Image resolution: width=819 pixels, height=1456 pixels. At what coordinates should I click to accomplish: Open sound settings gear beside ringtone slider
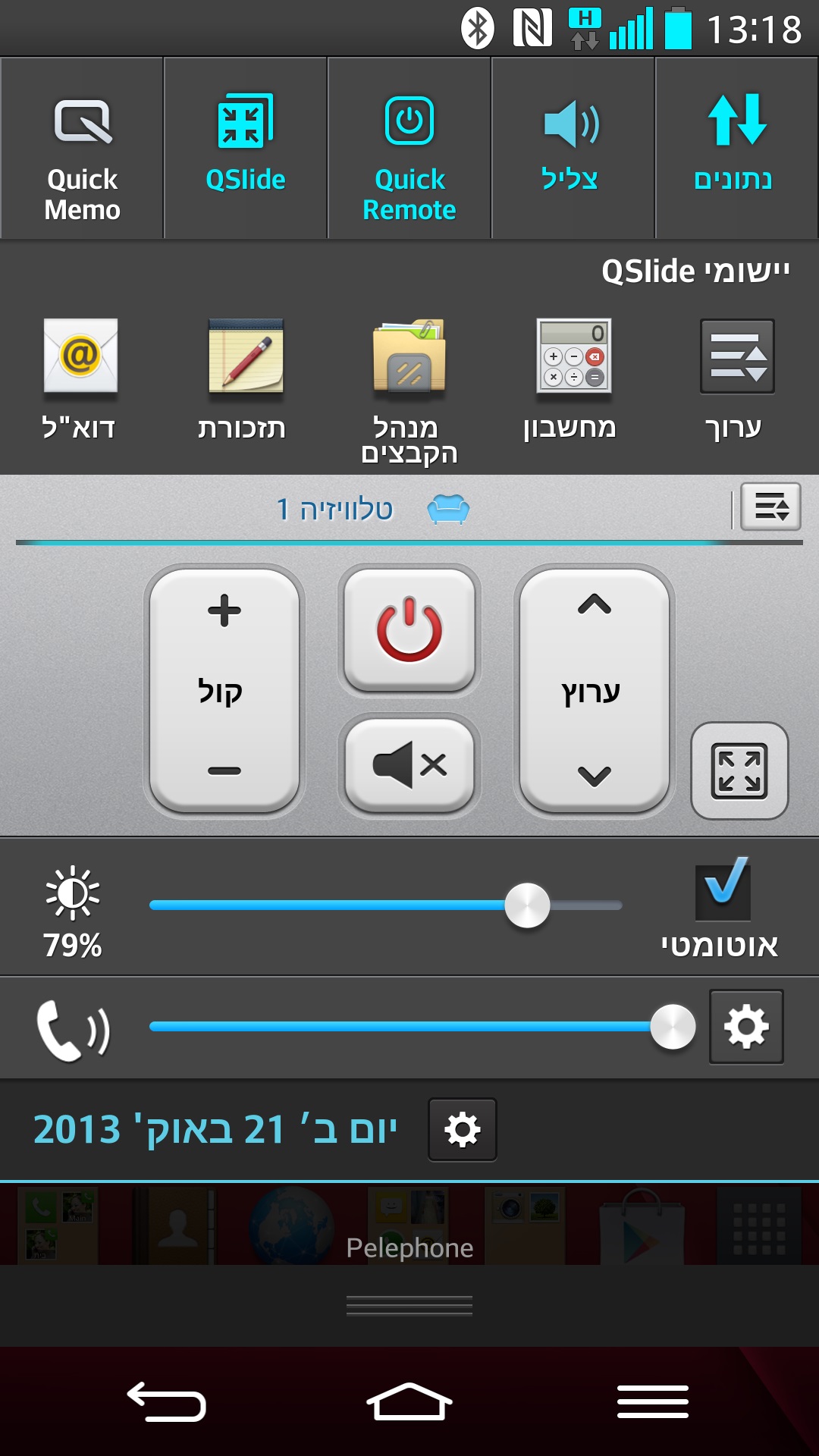tap(746, 1027)
